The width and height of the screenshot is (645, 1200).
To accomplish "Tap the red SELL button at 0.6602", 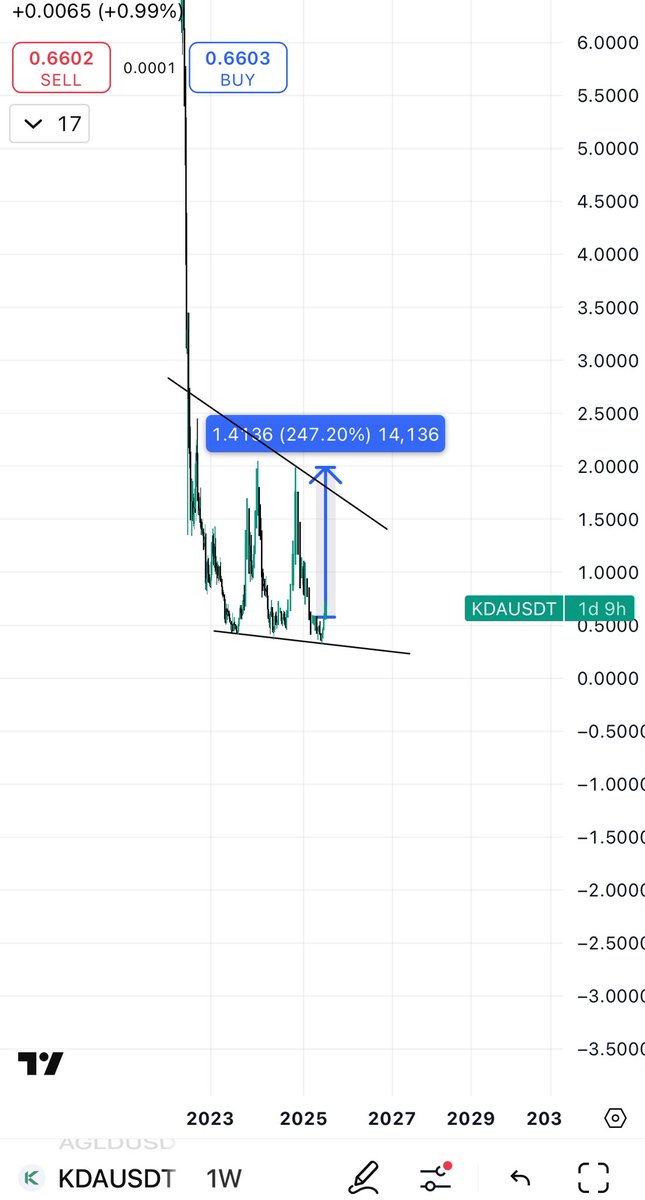I will point(59,68).
